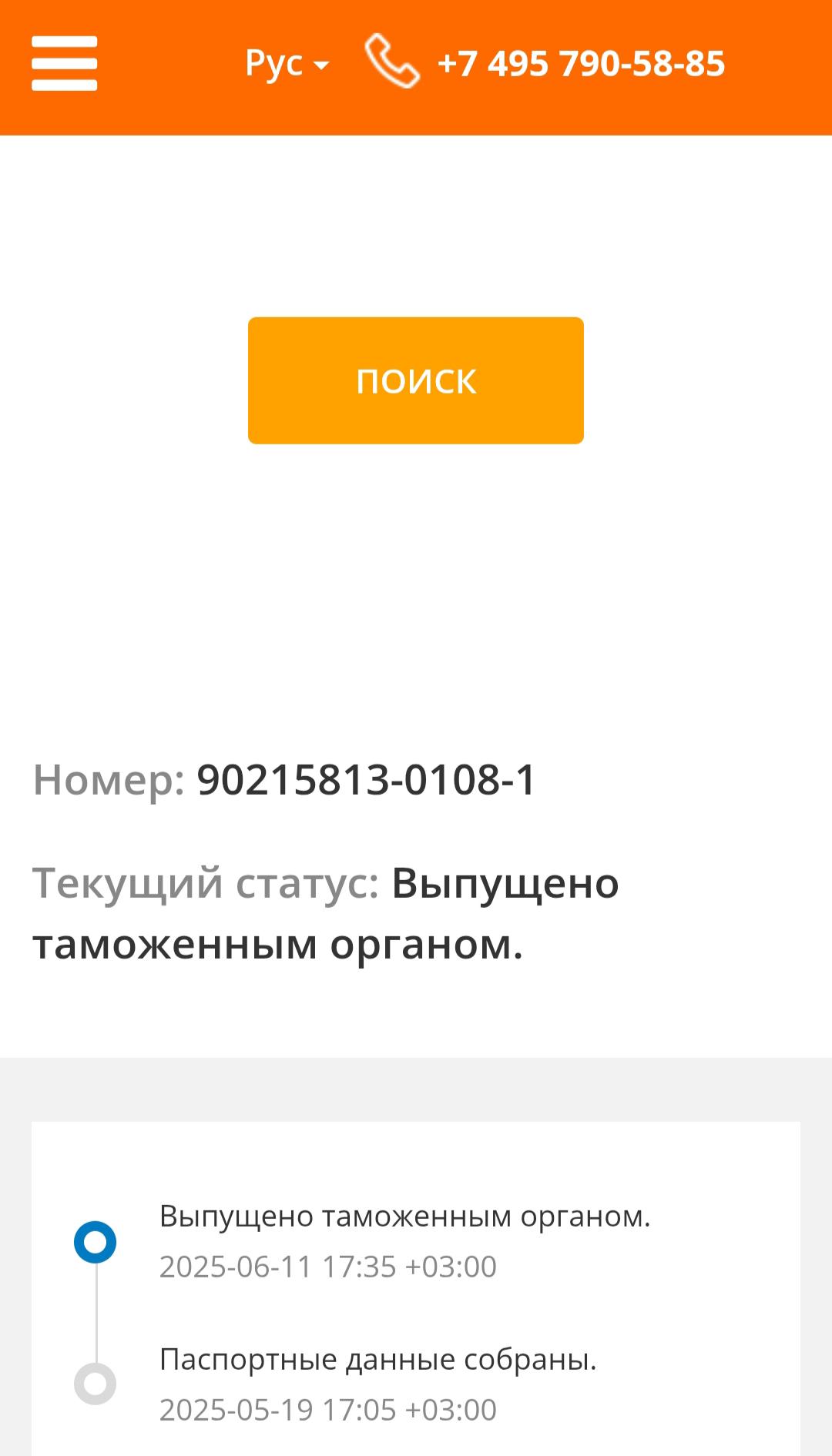The height and width of the screenshot is (1456, 832).
Task: Call +7 495 790-58-85
Action: coord(579,64)
